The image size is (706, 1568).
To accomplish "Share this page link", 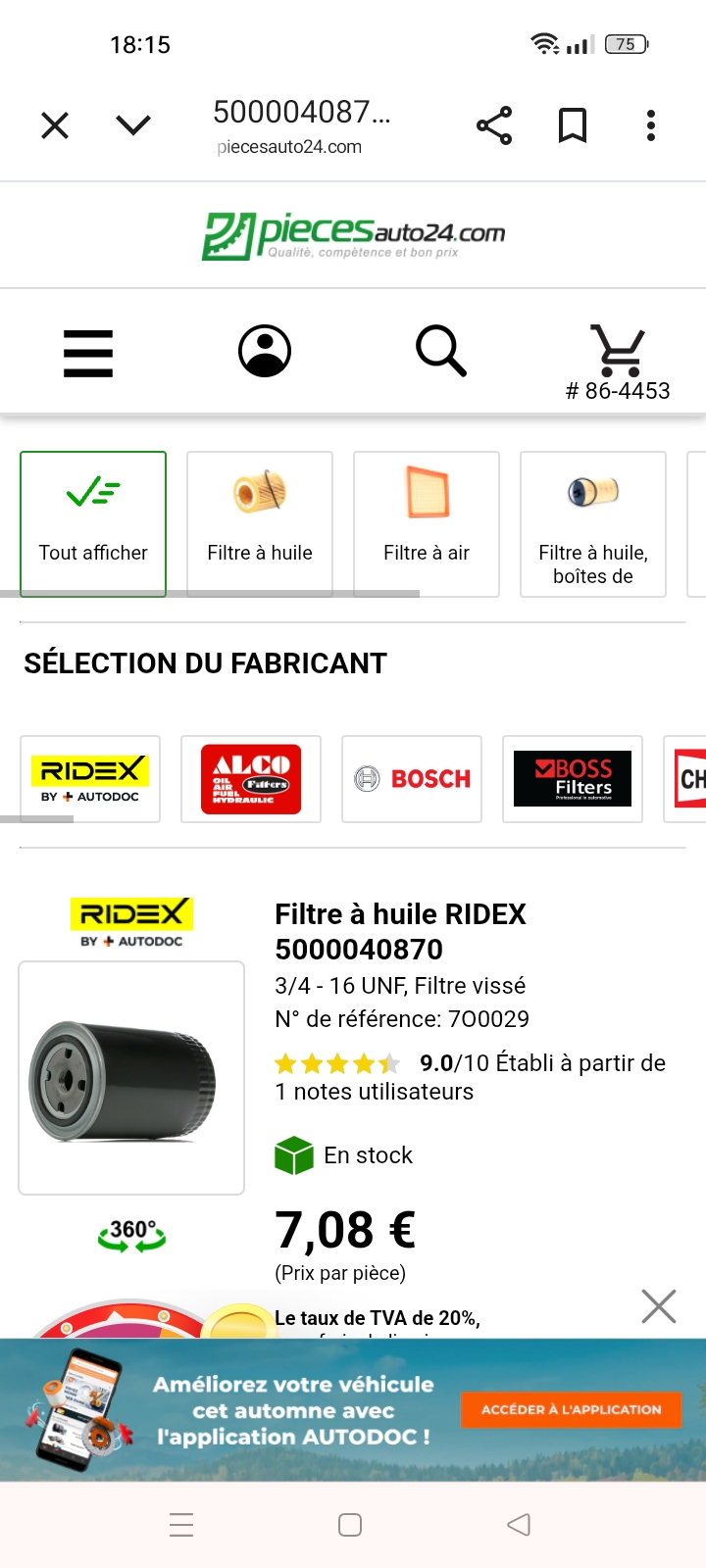I will [x=494, y=125].
